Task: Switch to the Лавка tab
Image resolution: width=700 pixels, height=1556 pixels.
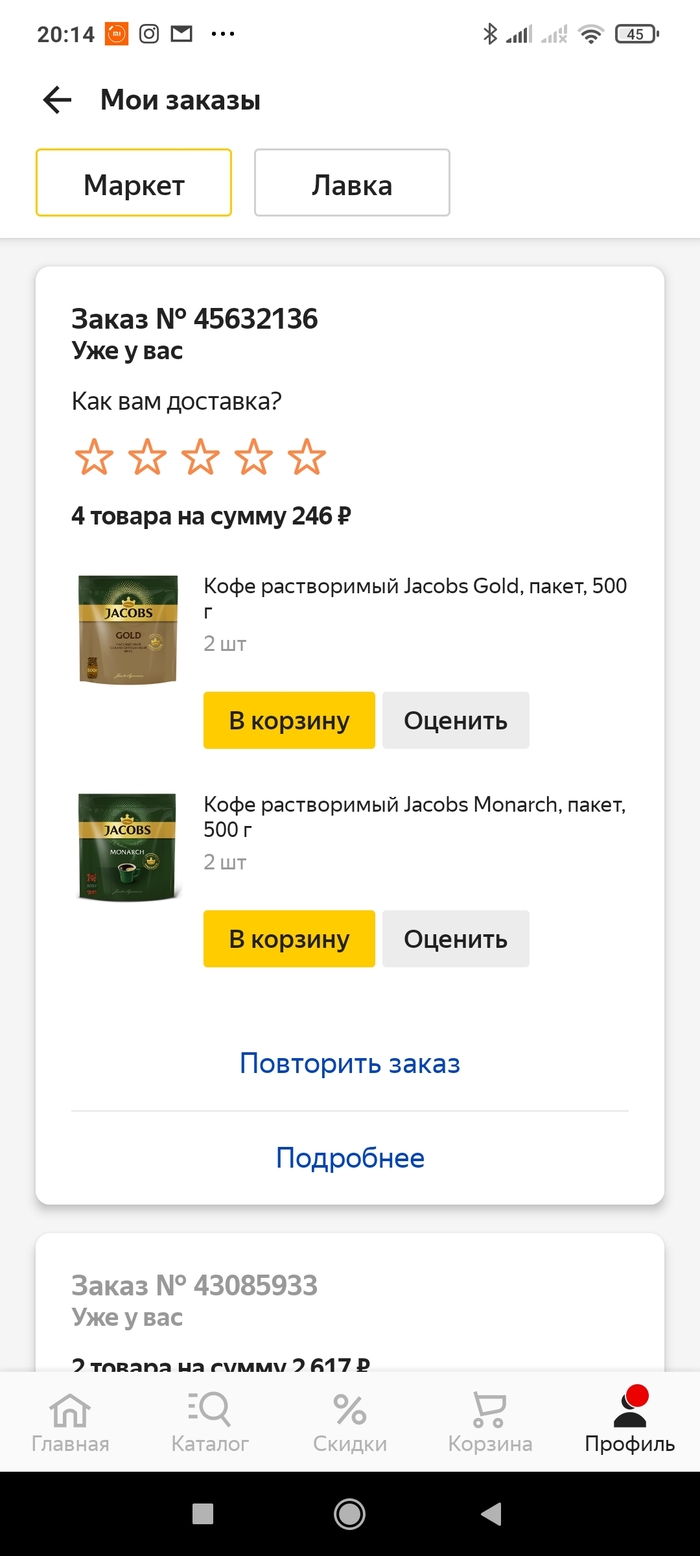Action: click(x=352, y=184)
